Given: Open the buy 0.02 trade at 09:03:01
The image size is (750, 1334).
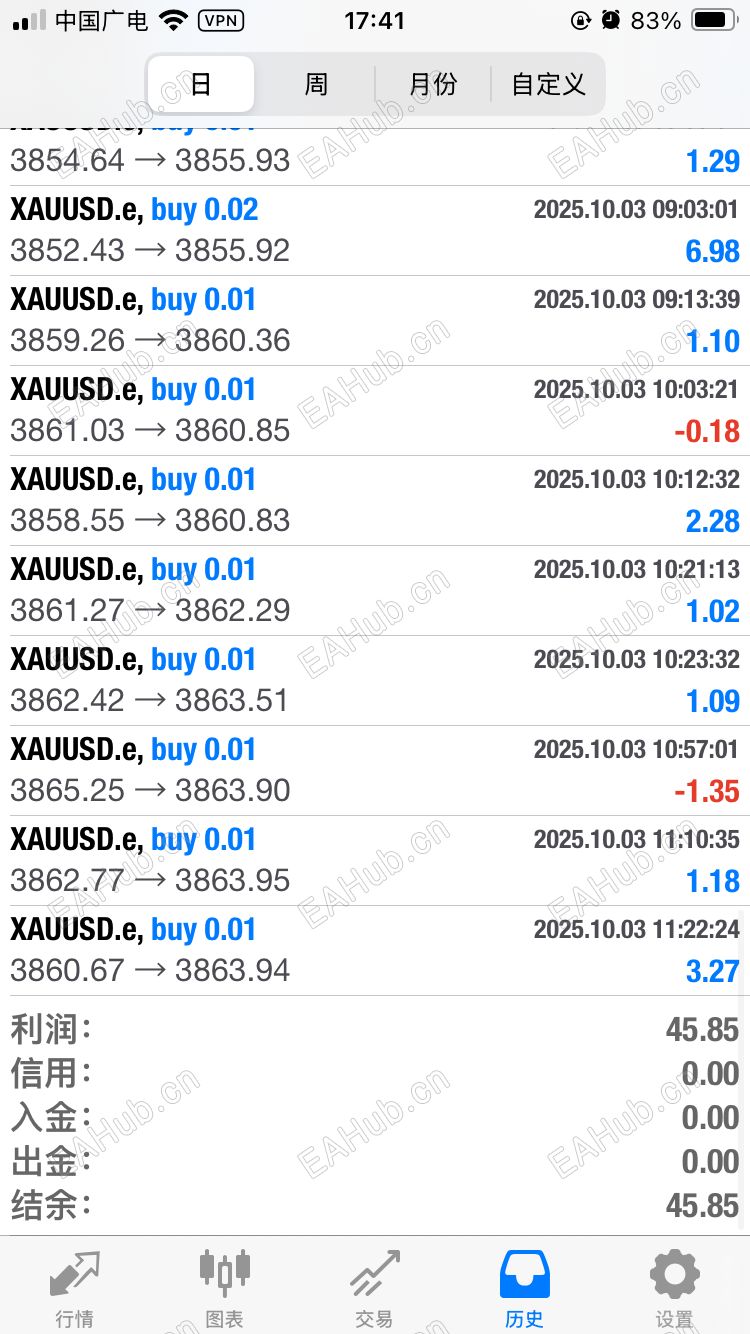Looking at the screenshot, I should [375, 231].
